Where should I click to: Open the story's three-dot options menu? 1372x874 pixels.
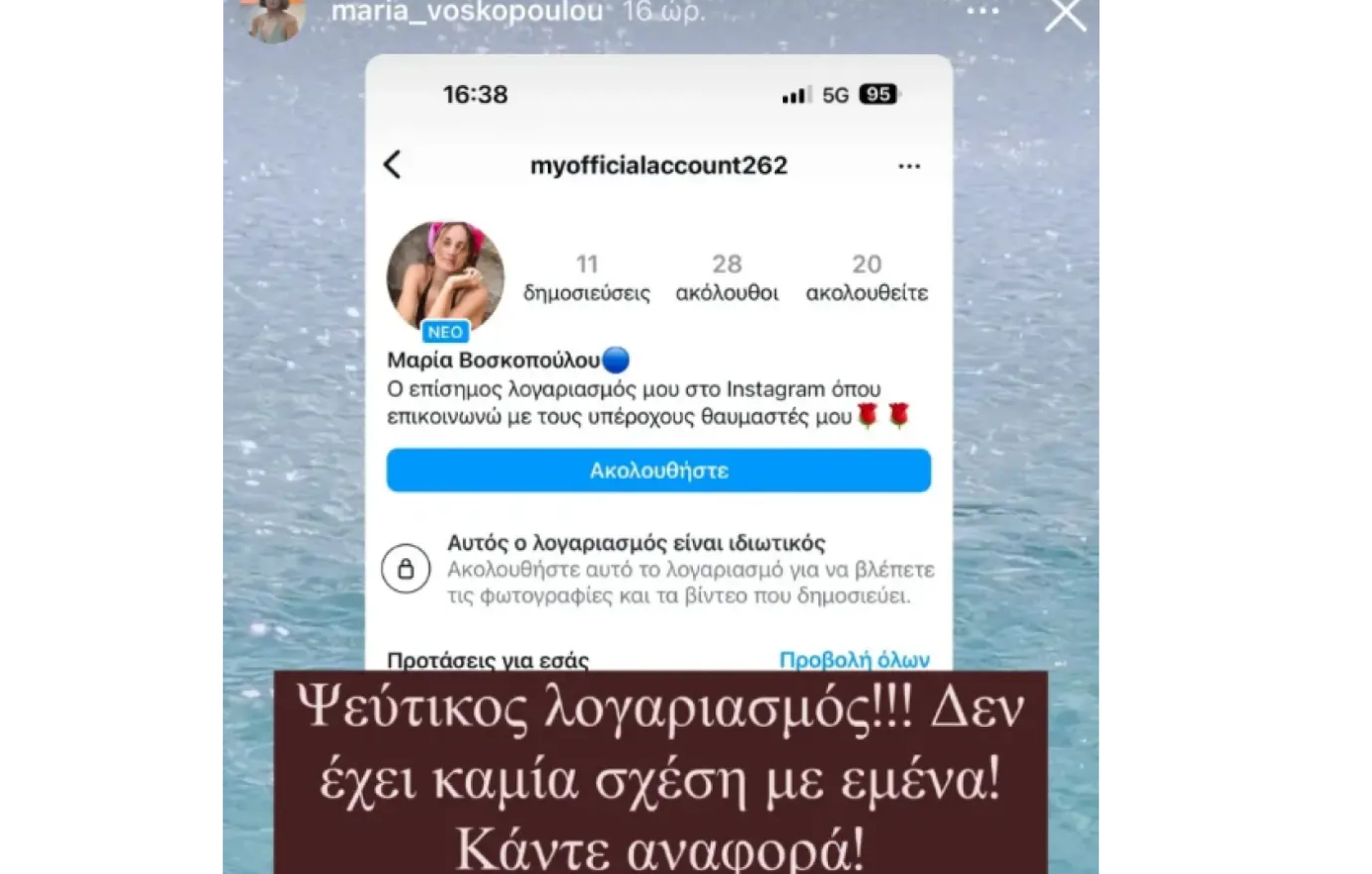pyautogui.click(x=982, y=11)
